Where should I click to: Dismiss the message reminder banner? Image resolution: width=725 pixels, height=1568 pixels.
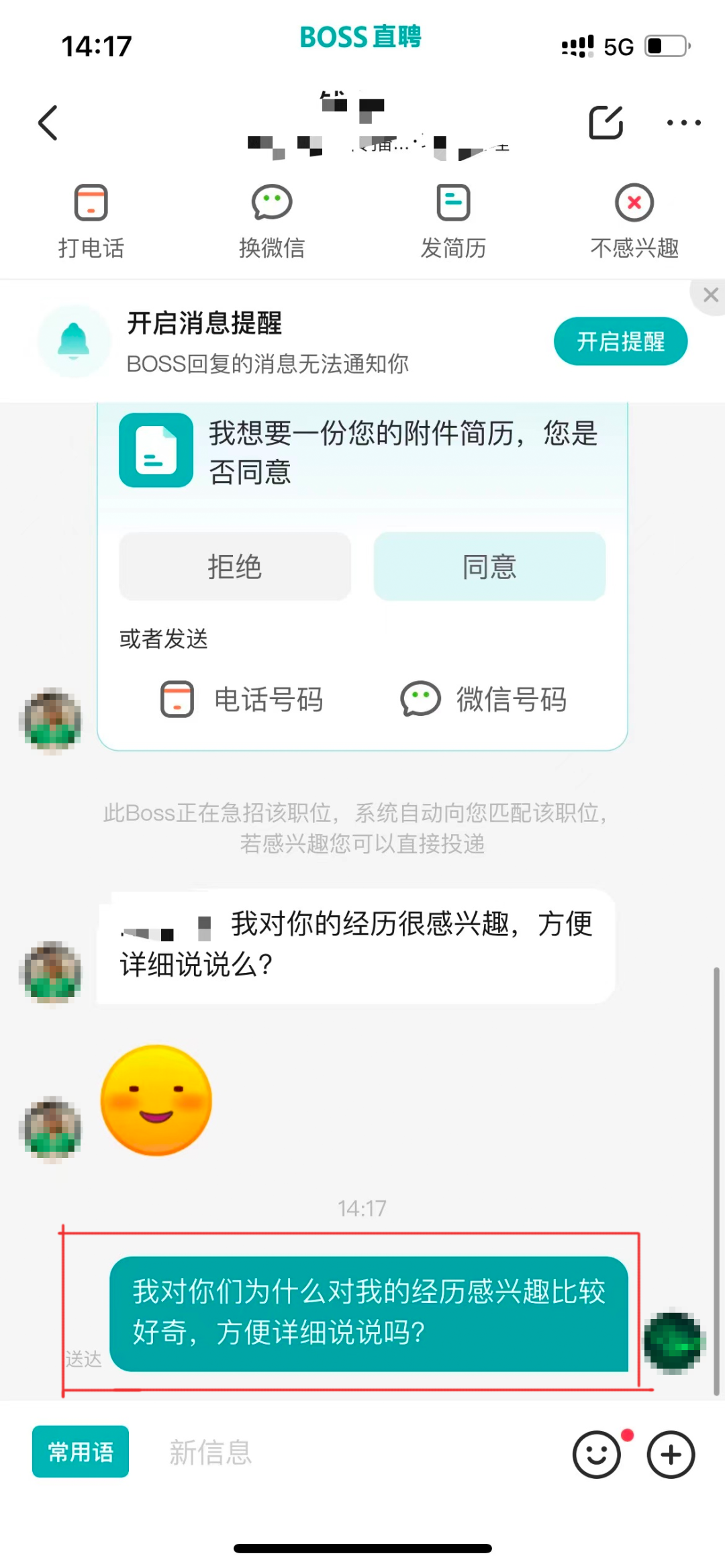[x=710, y=295]
